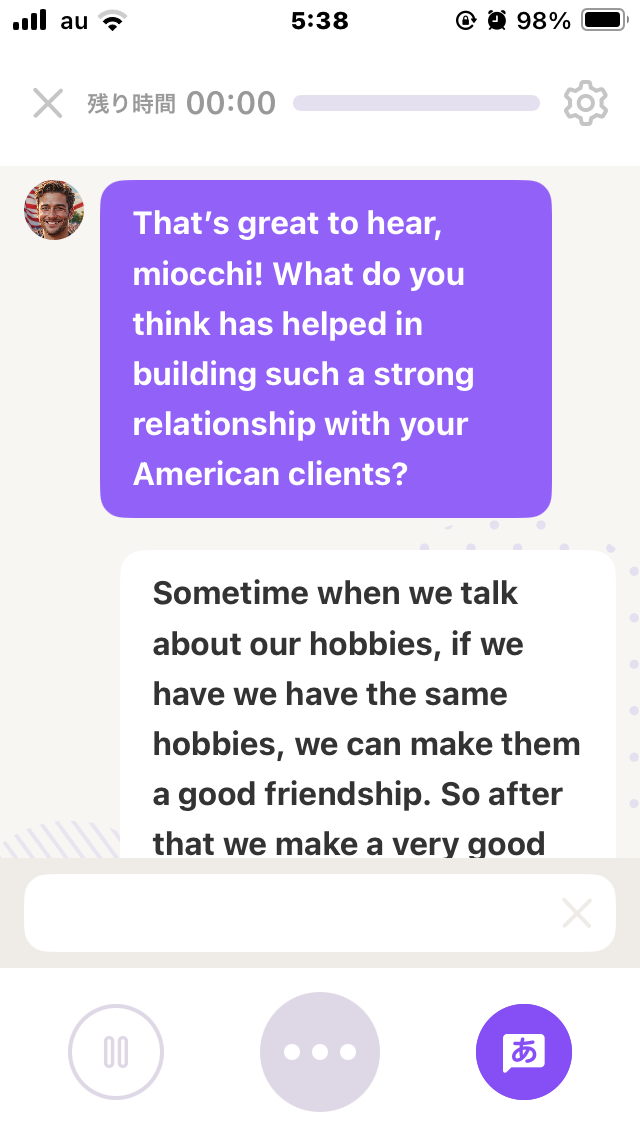Open the settings gear
Screen dimensions: 640x1136
click(586, 103)
